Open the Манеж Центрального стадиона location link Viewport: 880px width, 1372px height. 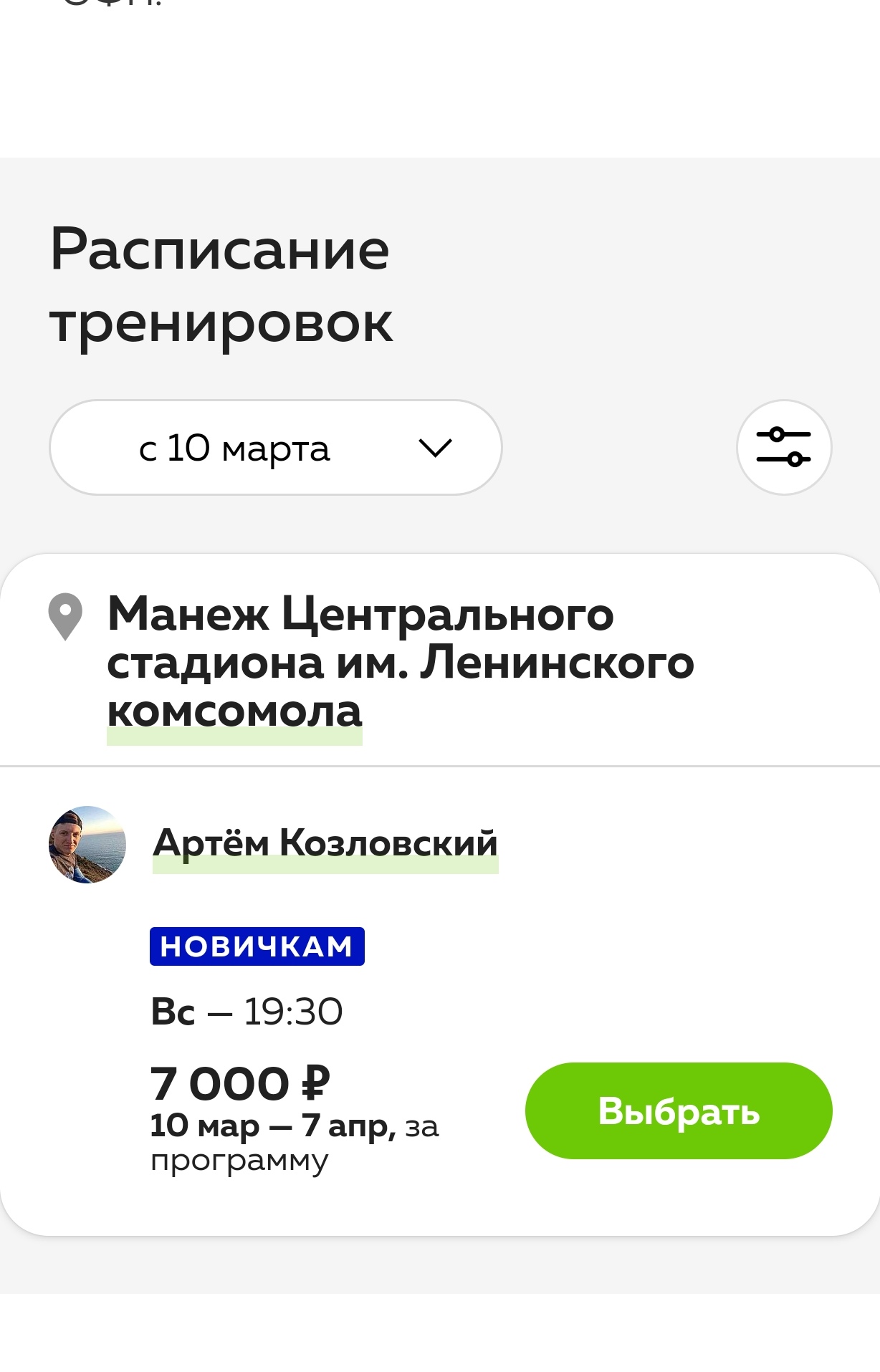401,662
